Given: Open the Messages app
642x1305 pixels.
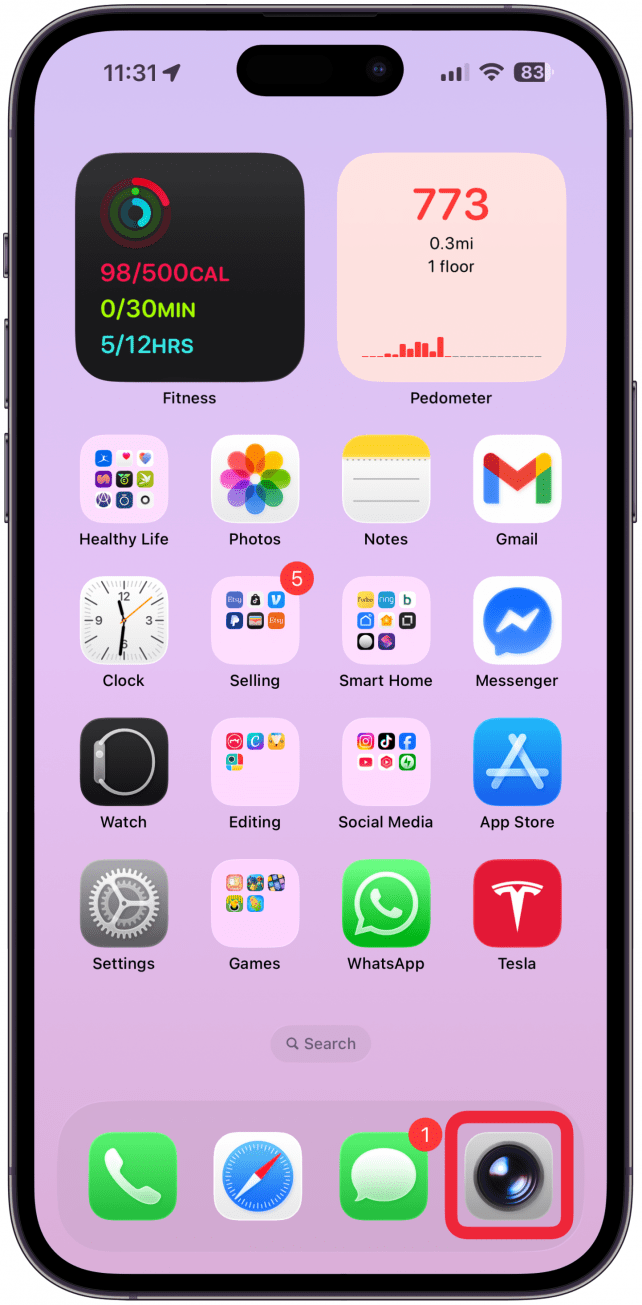Looking at the screenshot, I should click(384, 1176).
